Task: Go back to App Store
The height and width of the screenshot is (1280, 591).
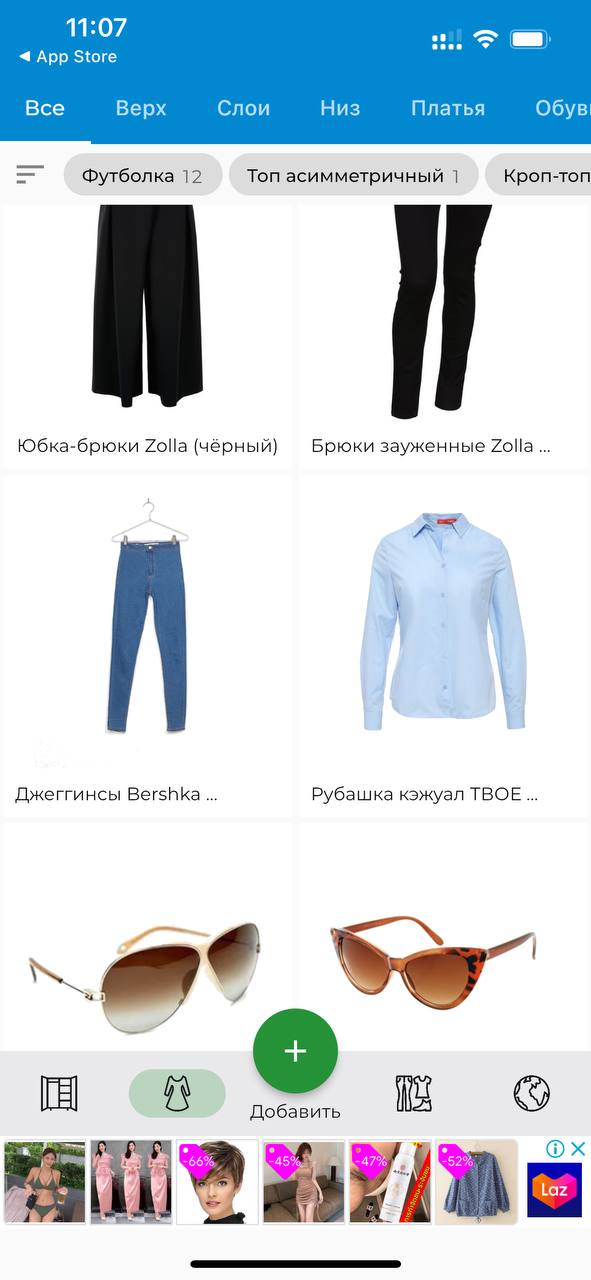Action: (x=68, y=57)
